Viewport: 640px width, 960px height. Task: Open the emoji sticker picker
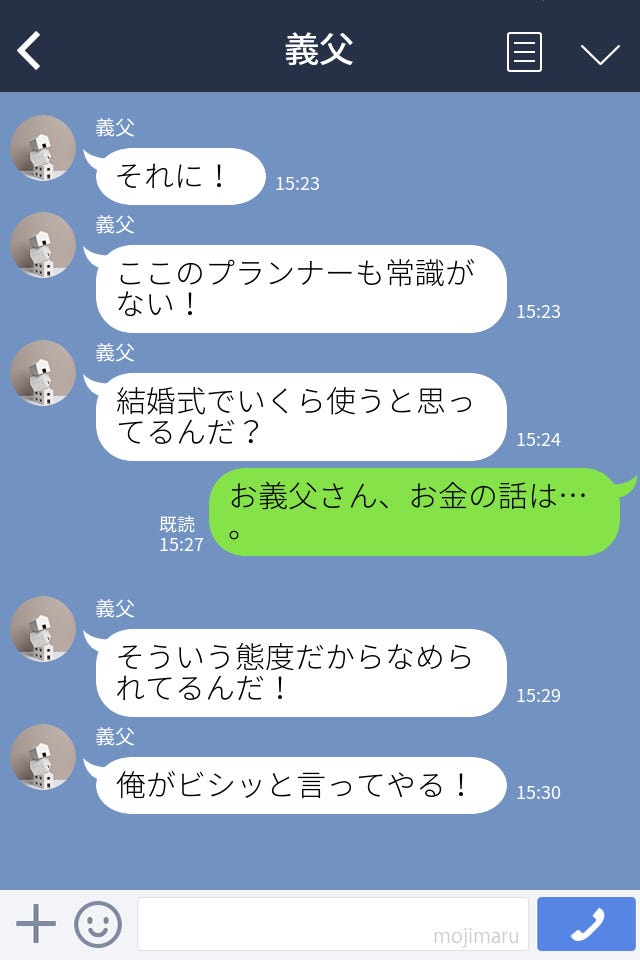coord(98,924)
